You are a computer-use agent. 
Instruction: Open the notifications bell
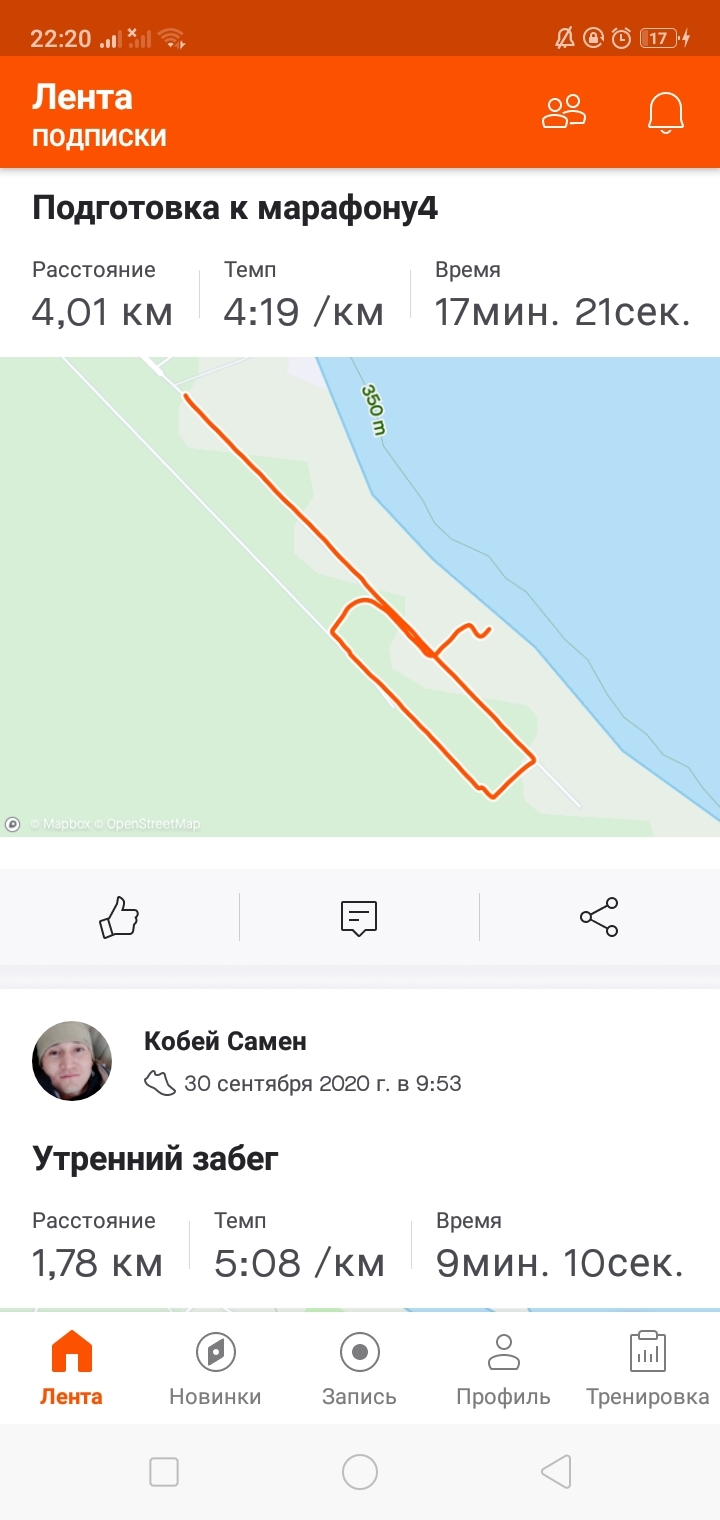click(665, 112)
